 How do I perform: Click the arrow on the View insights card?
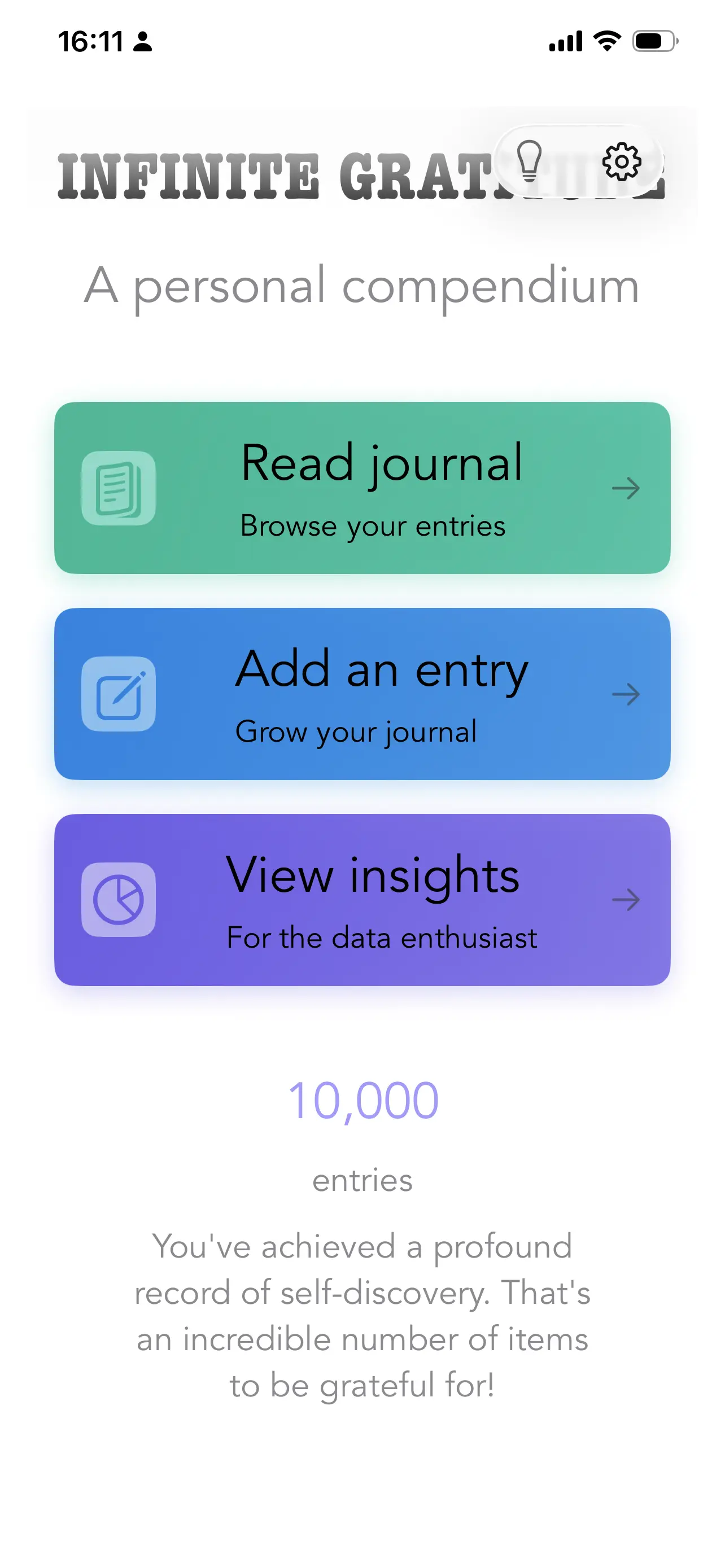pos(627,900)
